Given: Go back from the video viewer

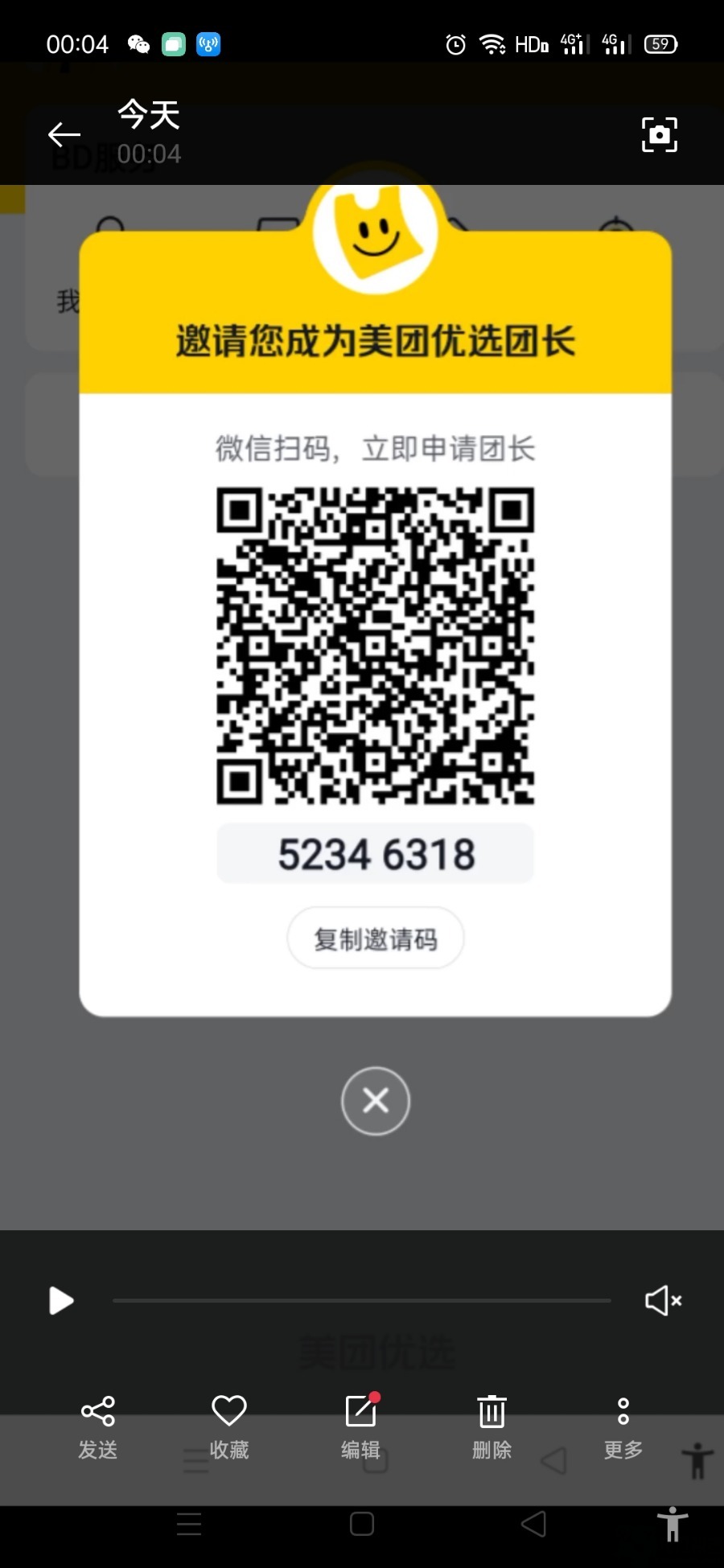Looking at the screenshot, I should 64,134.
